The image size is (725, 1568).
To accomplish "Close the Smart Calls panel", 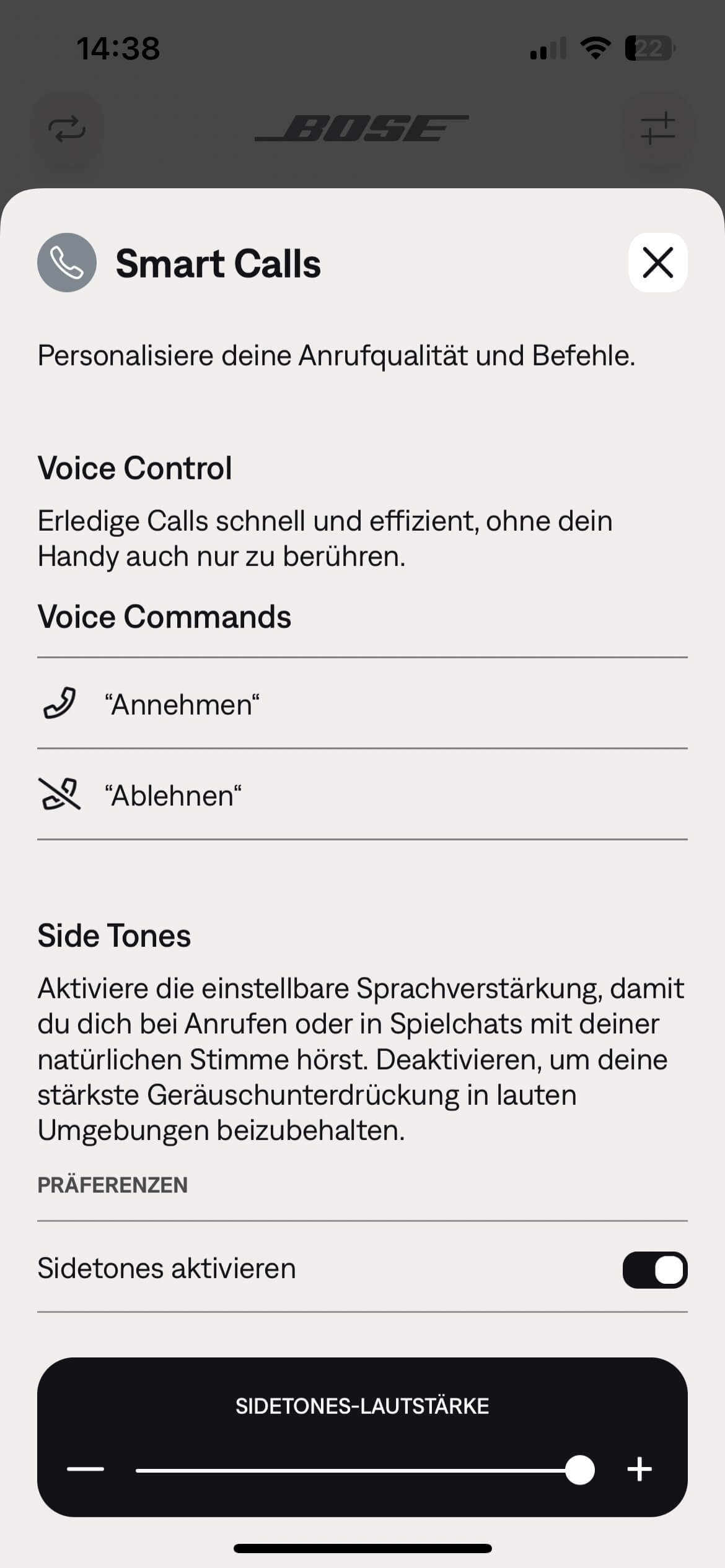I will click(x=657, y=263).
